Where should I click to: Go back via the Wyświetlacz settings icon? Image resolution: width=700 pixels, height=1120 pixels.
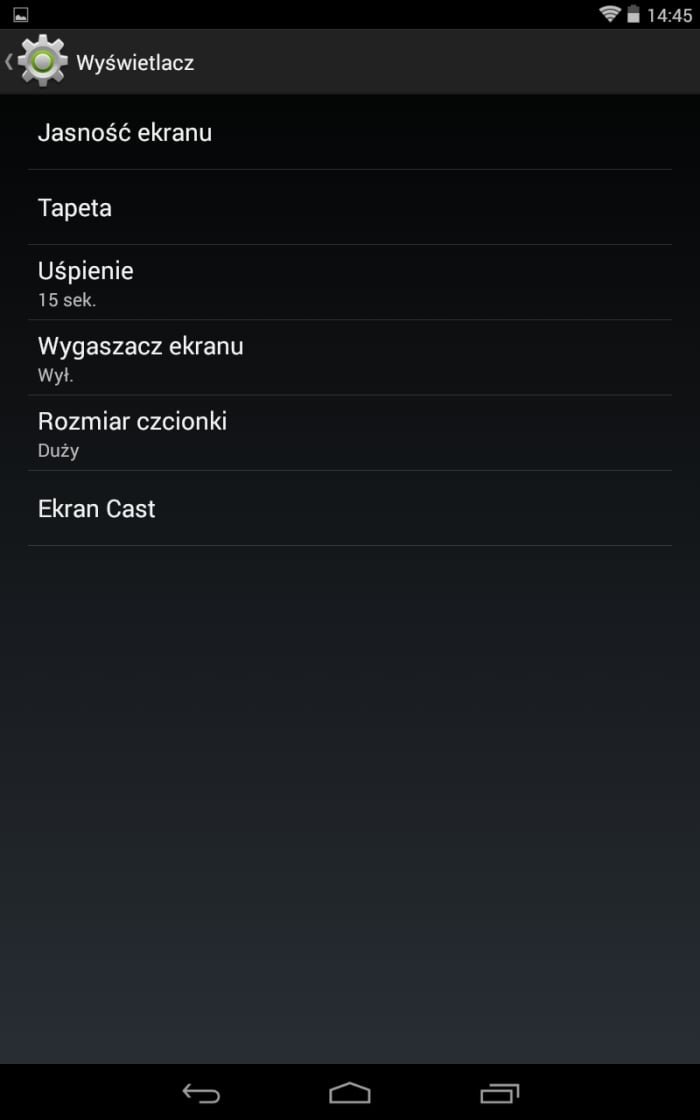pyautogui.click(x=37, y=61)
